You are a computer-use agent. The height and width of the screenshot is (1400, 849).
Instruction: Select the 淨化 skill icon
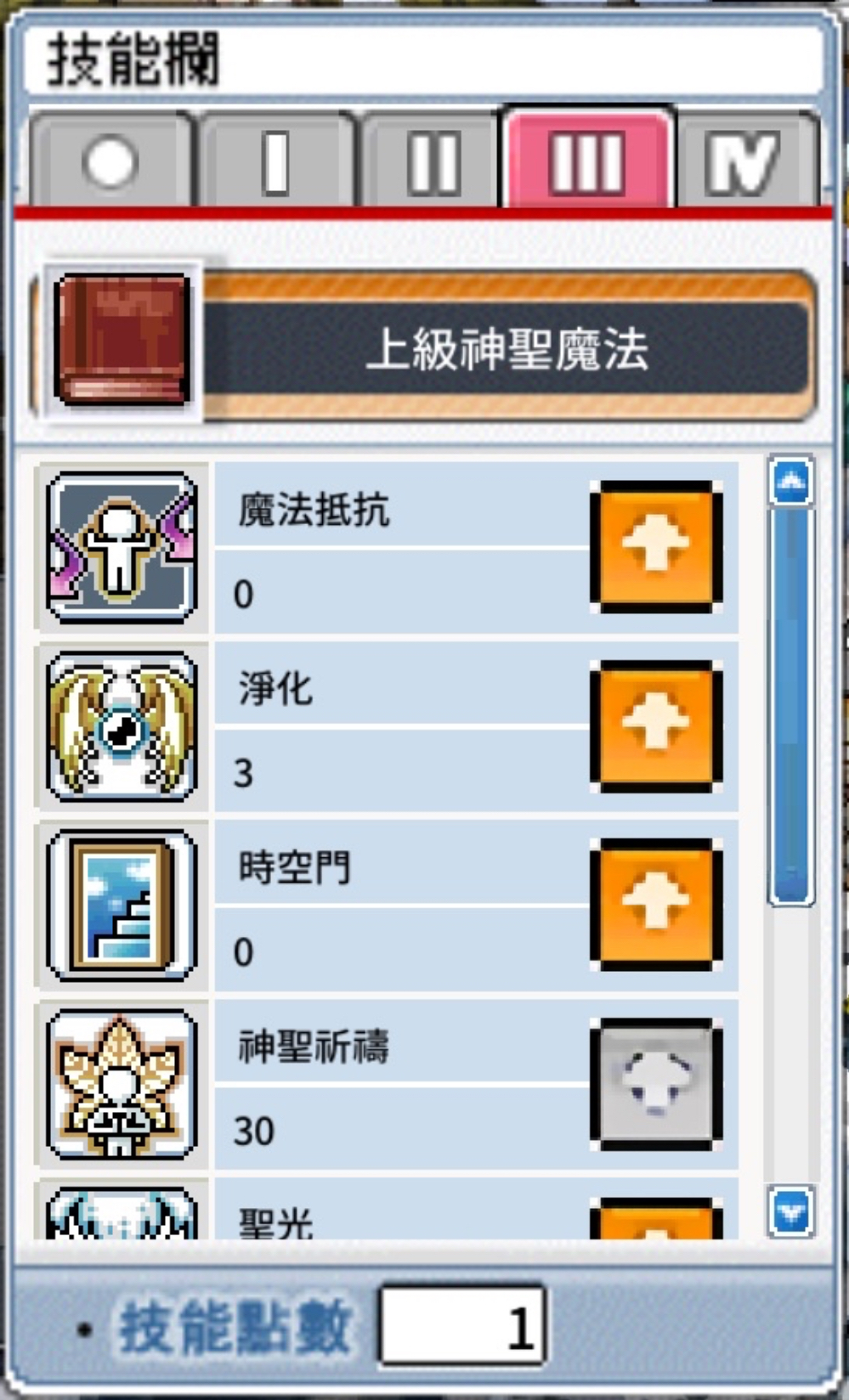[122, 726]
